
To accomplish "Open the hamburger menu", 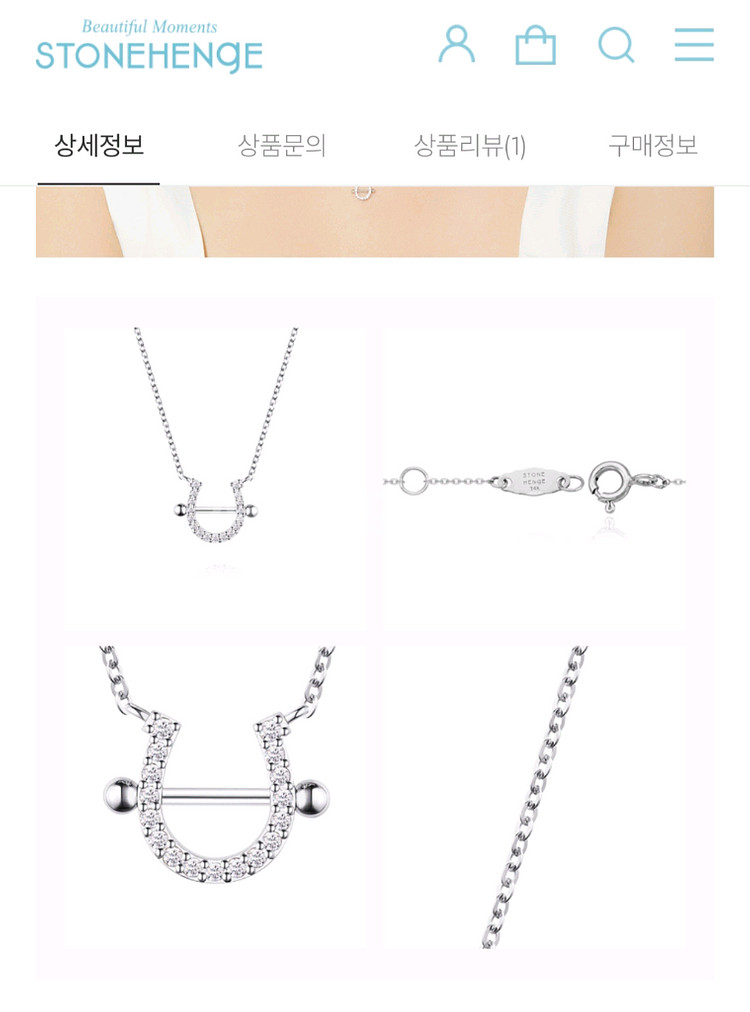I will point(693,45).
